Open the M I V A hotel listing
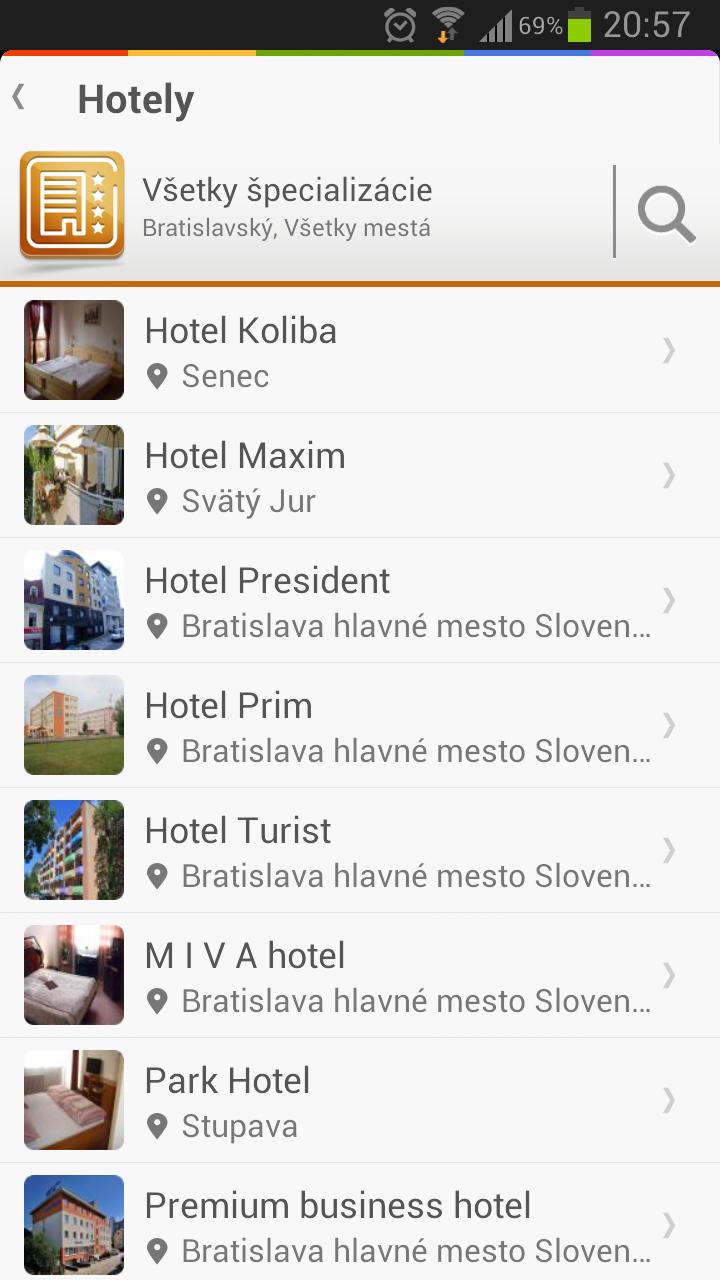720x1280 pixels. pyautogui.click(x=360, y=976)
